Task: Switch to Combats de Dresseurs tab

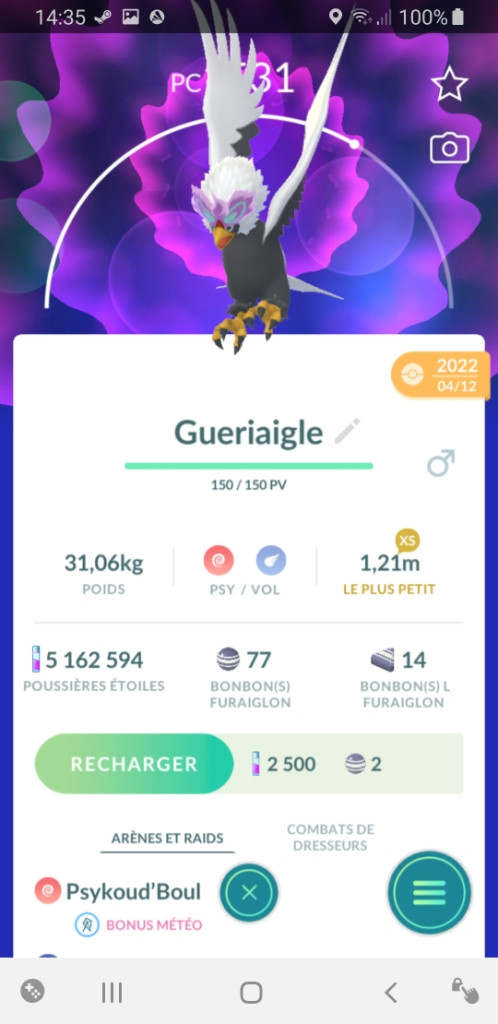Action: [330, 837]
